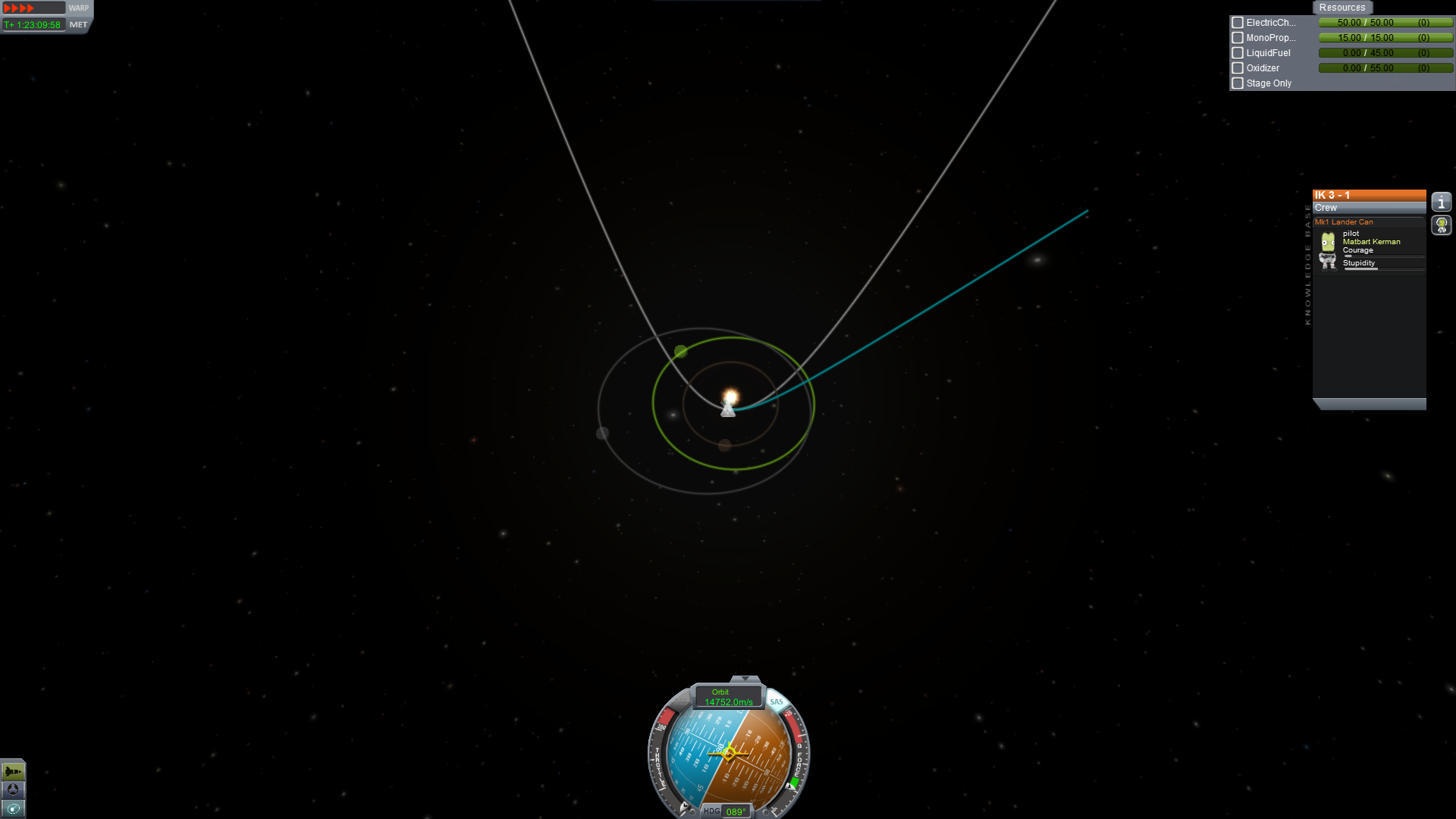Tick the ElectricCharge resource checkbox
1456x819 pixels.
1238,23
